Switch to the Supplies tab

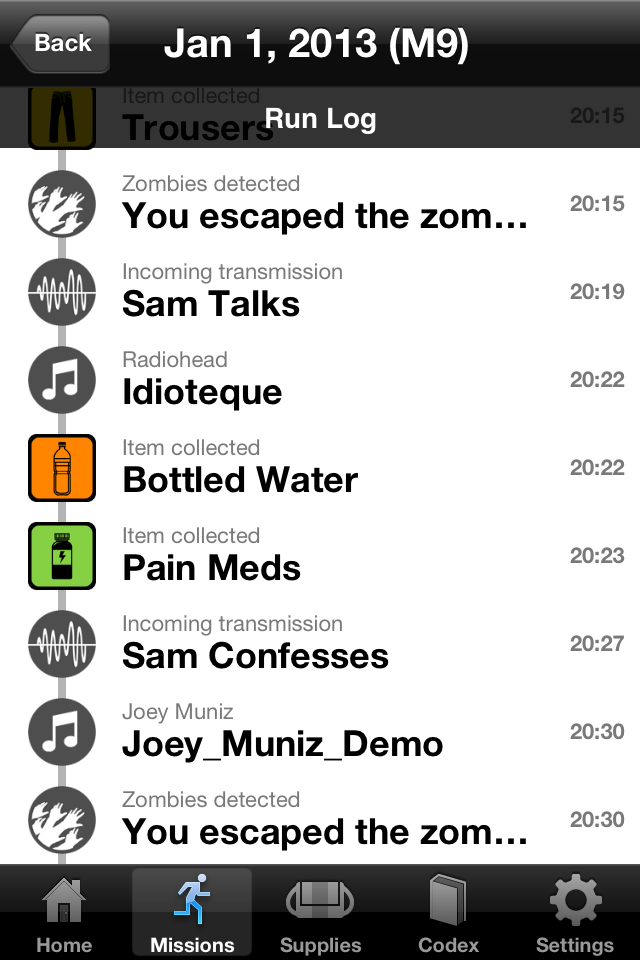click(320, 912)
